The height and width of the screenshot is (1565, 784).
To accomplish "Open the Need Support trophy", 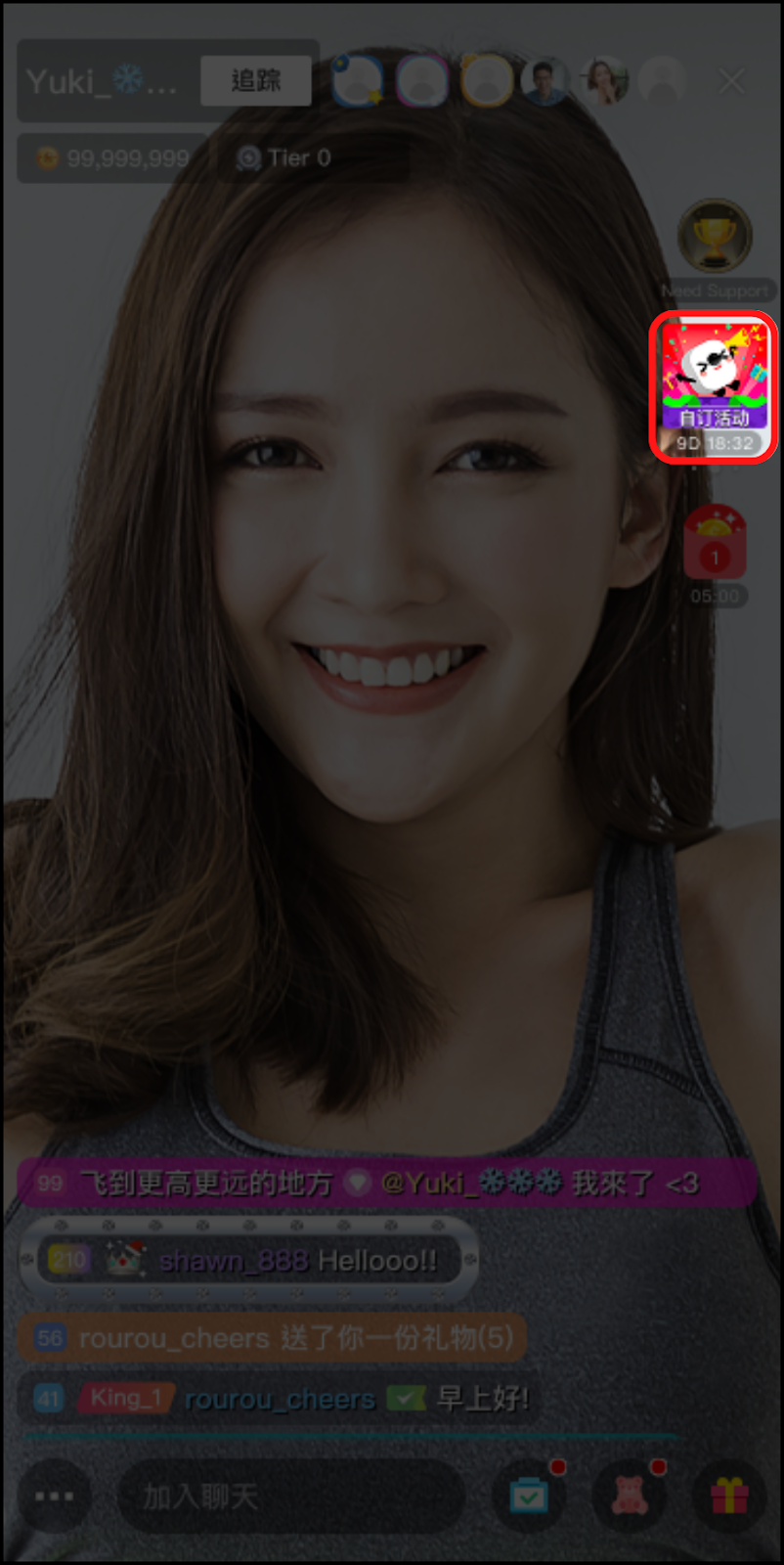I will pyautogui.click(x=715, y=236).
